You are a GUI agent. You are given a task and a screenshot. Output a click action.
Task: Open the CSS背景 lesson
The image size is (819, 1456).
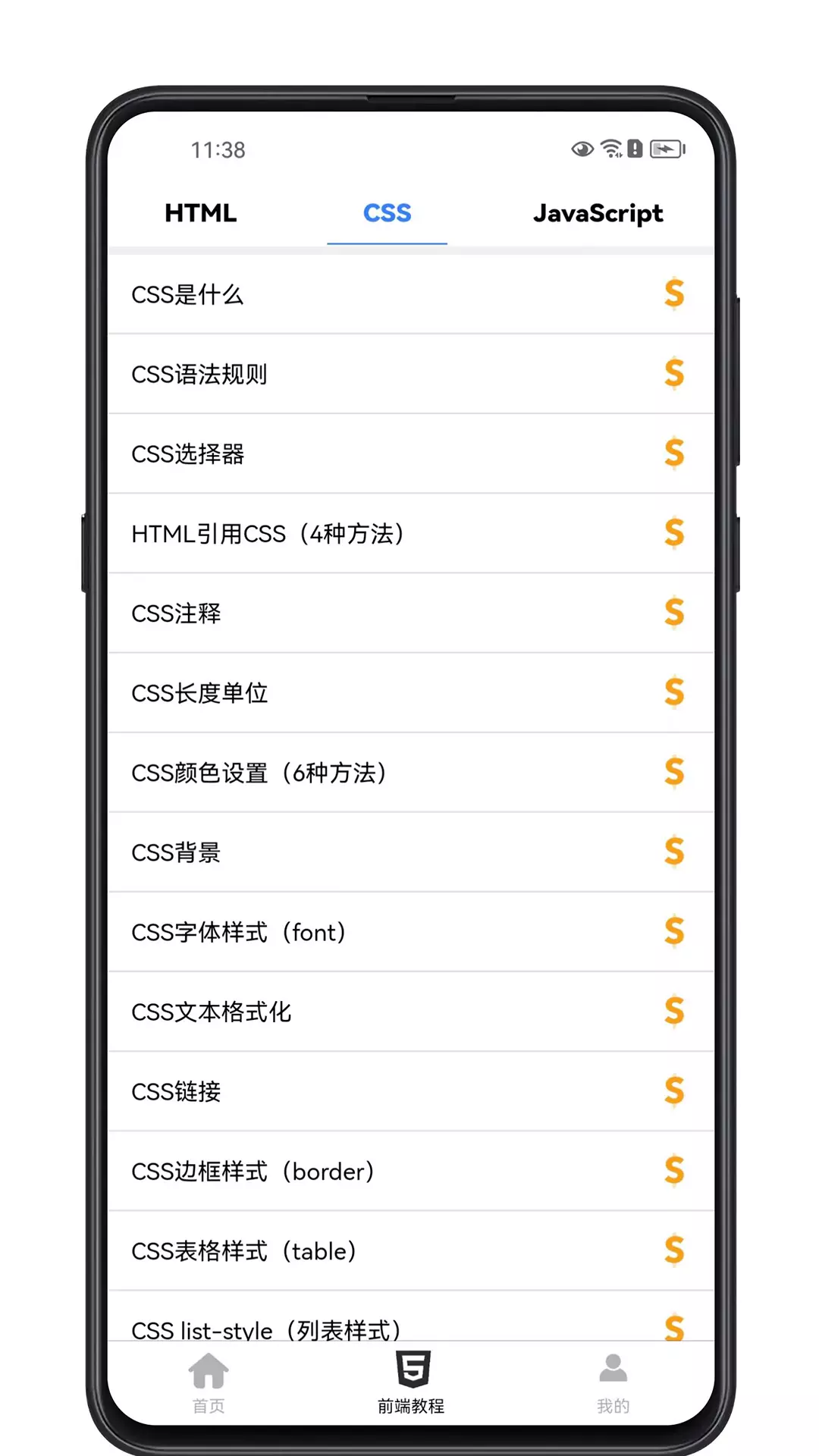pyautogui.click(x=410, y=852)
